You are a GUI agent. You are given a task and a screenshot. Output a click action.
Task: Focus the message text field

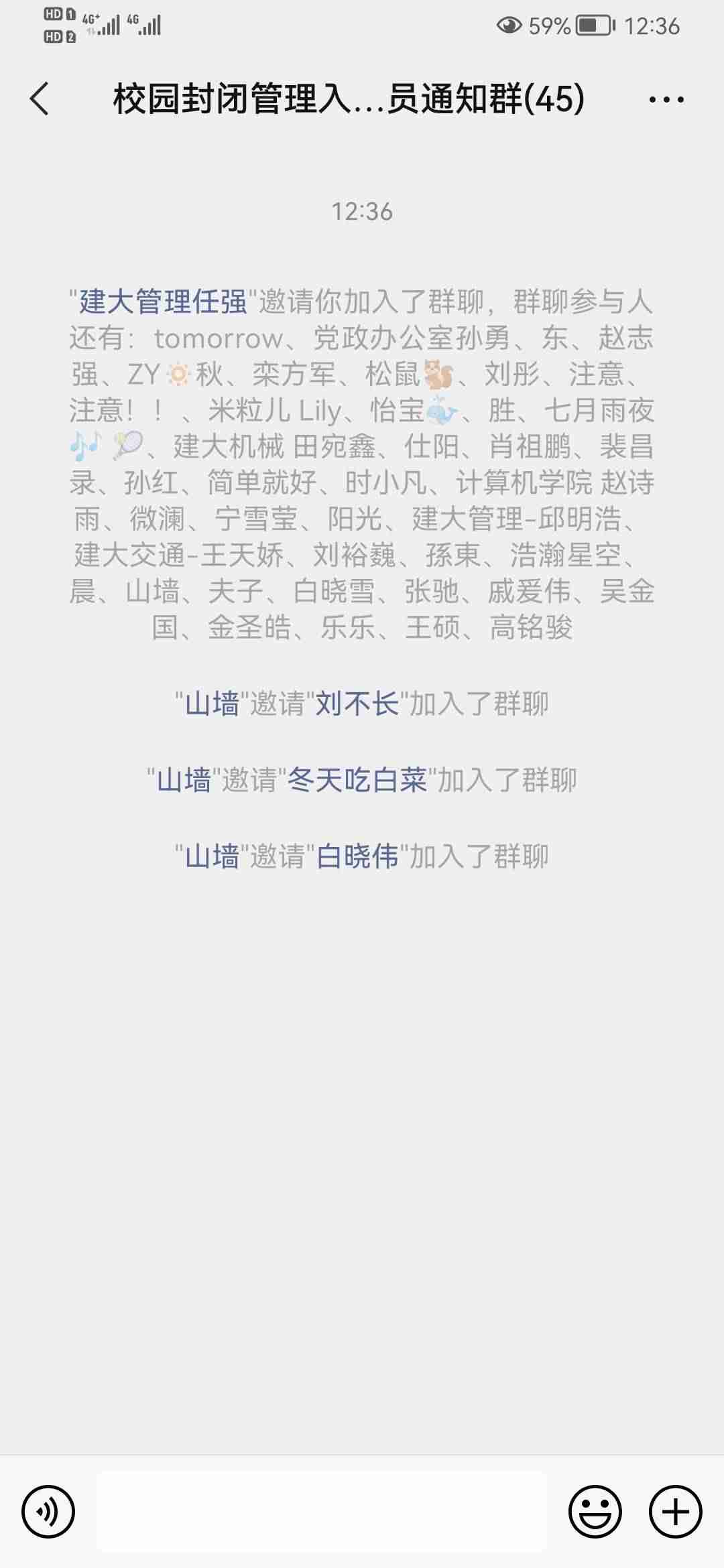pos(322,1512)
